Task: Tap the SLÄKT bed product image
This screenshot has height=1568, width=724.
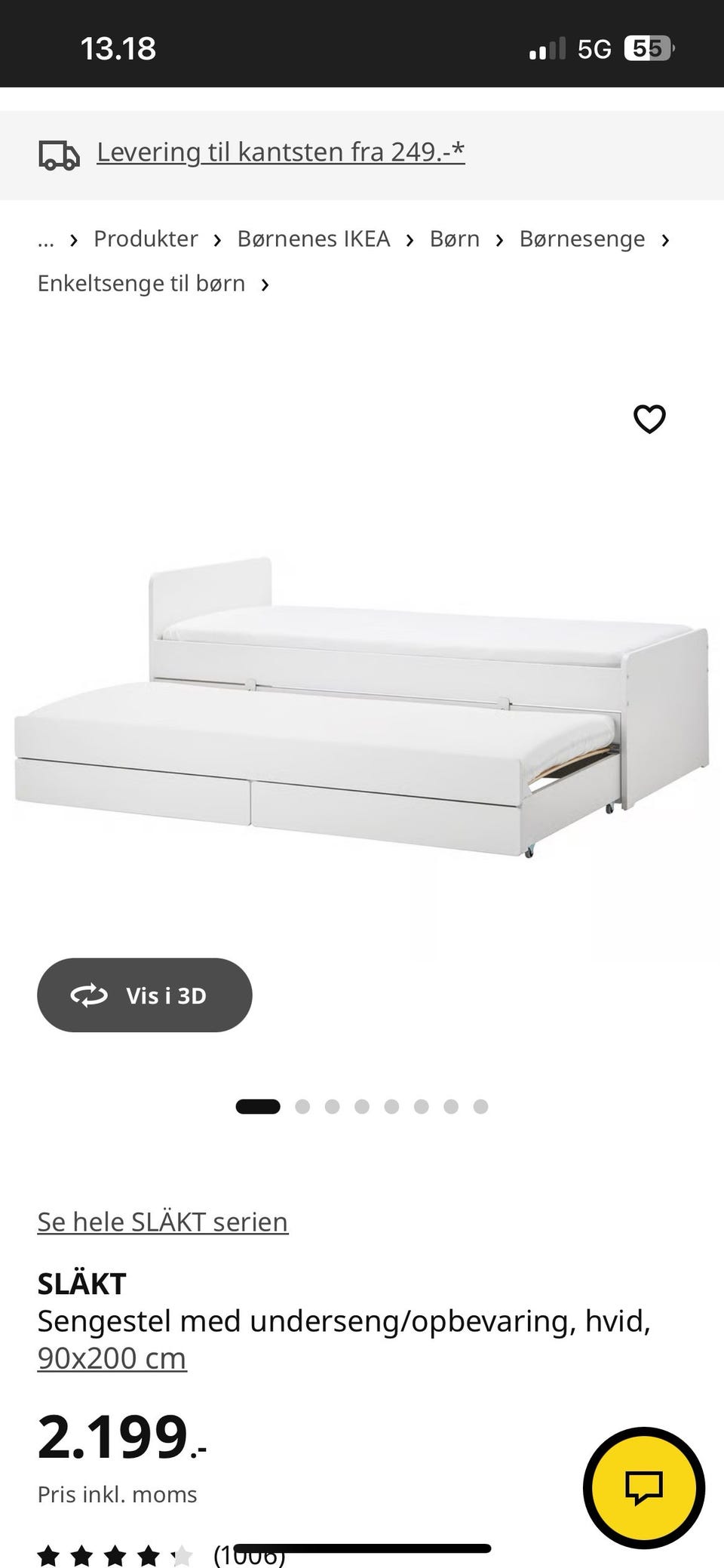Action: point(362,709)
